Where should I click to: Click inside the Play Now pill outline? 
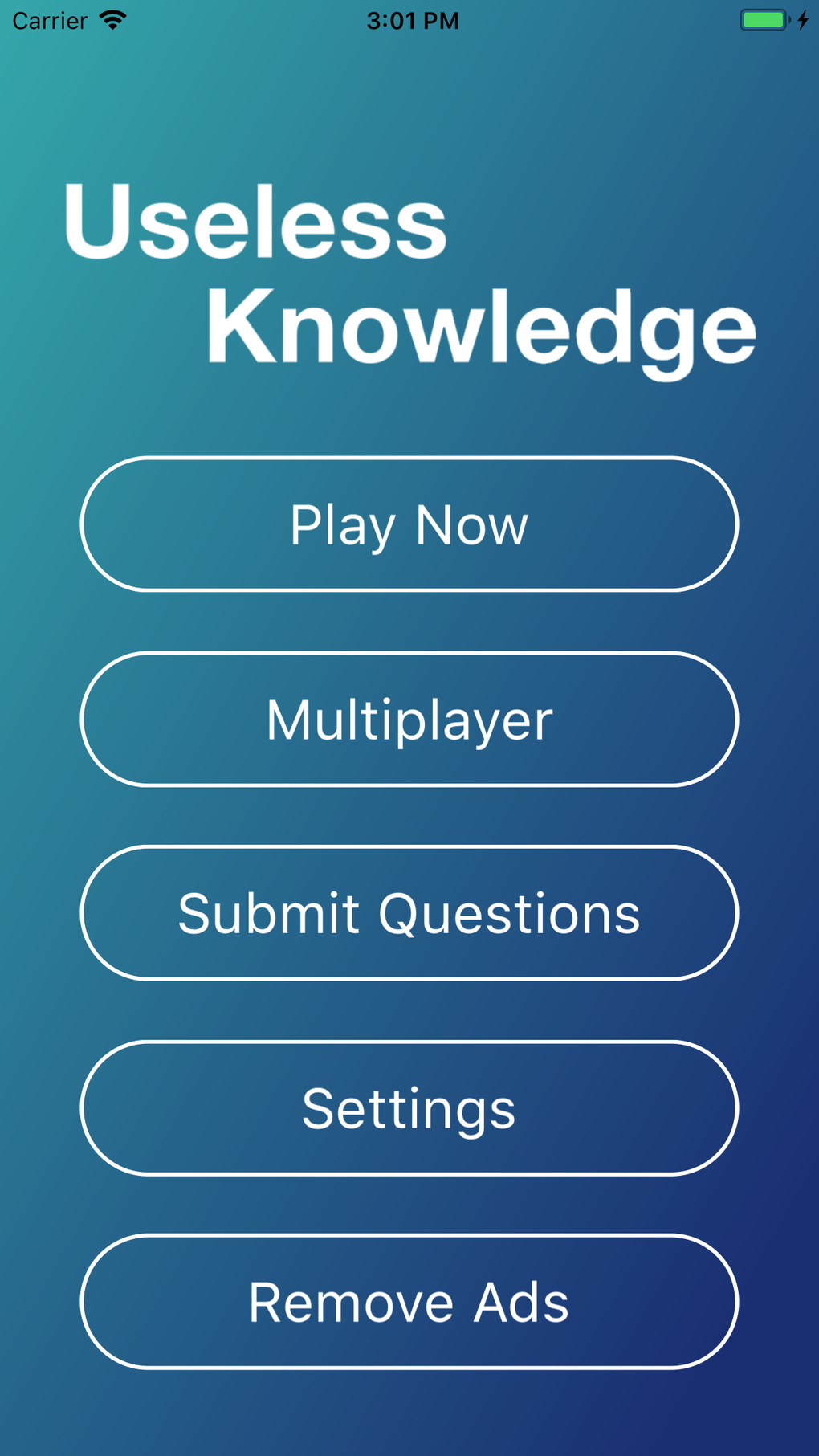pos(409,524)
